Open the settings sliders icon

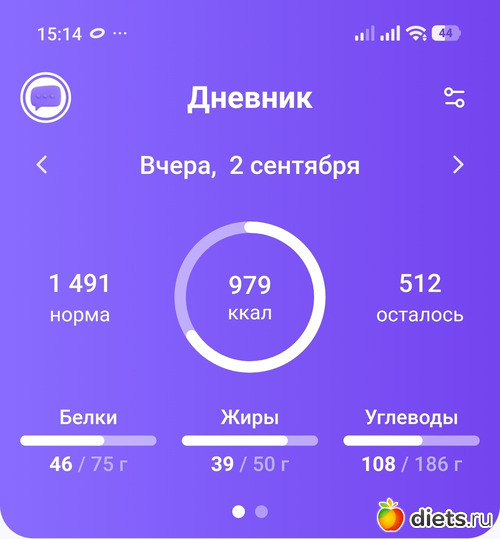(454, 98)
